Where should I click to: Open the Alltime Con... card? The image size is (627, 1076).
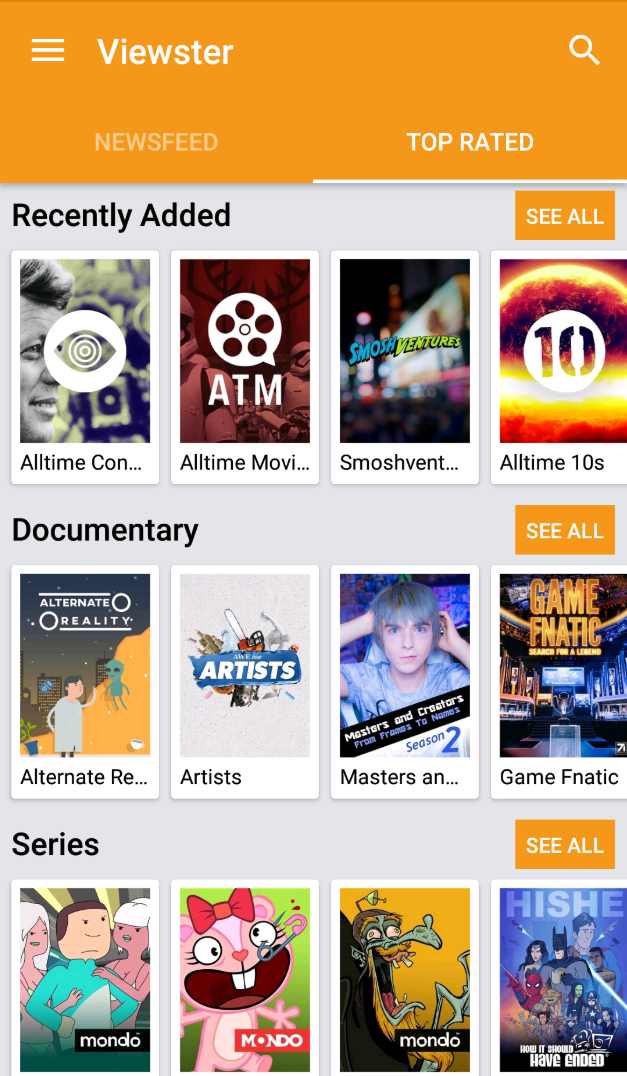[85, 366]
